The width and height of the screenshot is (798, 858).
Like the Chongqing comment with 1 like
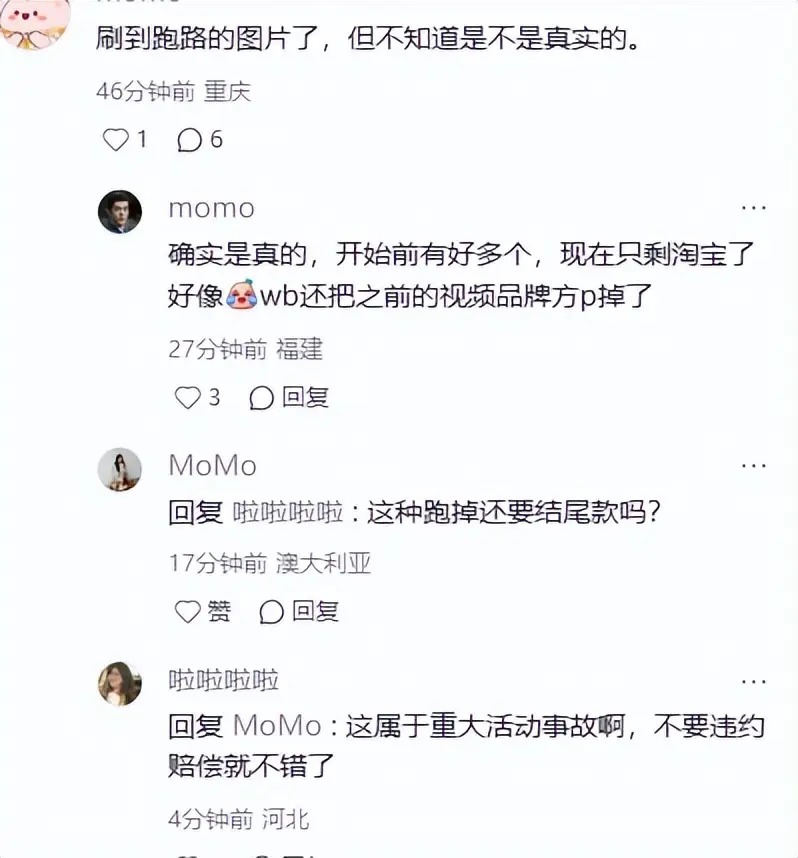coord(117,140)
